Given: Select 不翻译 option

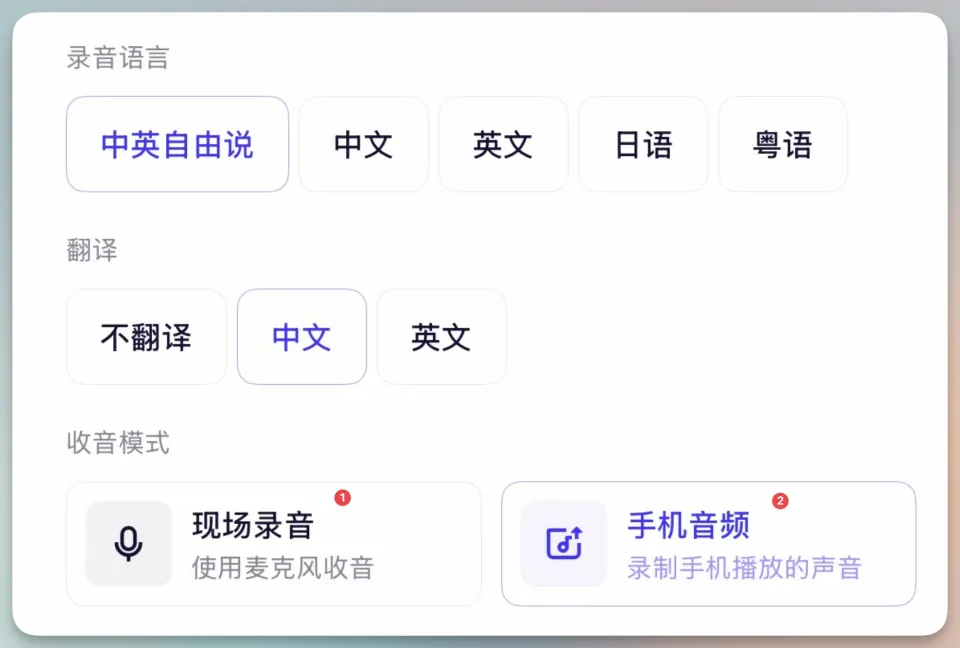Looking at the screenshot, I should (146, 337).
